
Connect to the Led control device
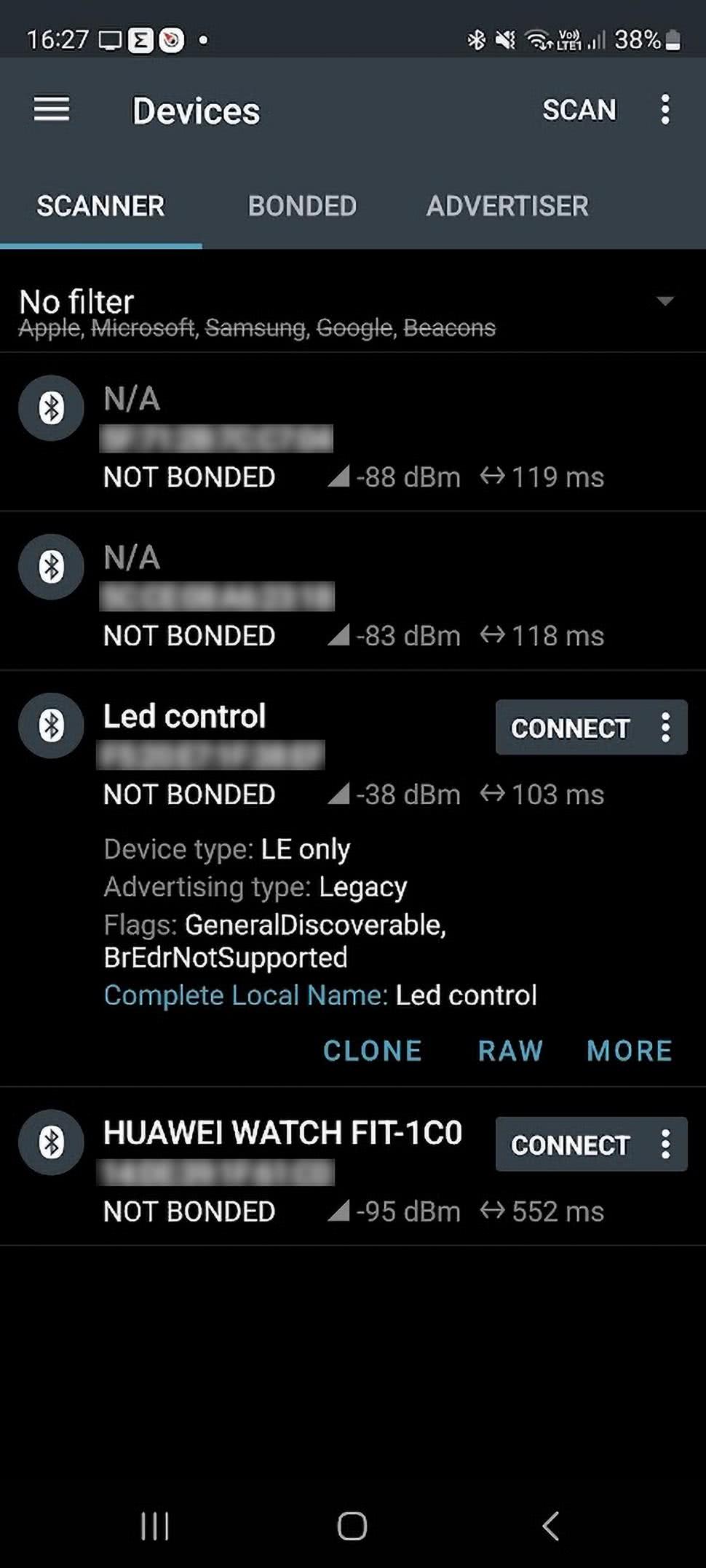pyautogui.click(x=570, y=728)
